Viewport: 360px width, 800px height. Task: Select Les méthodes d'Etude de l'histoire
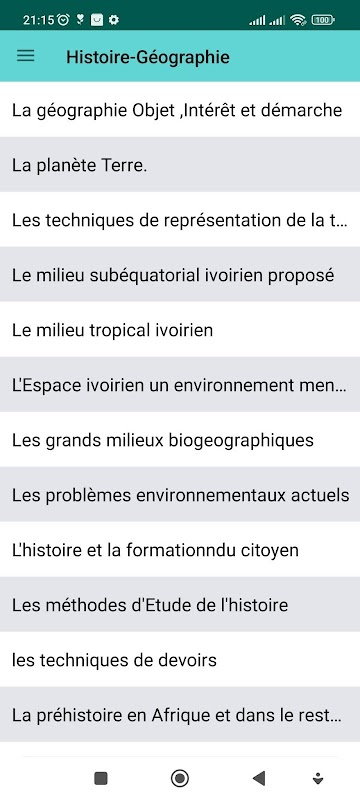pyautogui.click(x=180, y=605)
